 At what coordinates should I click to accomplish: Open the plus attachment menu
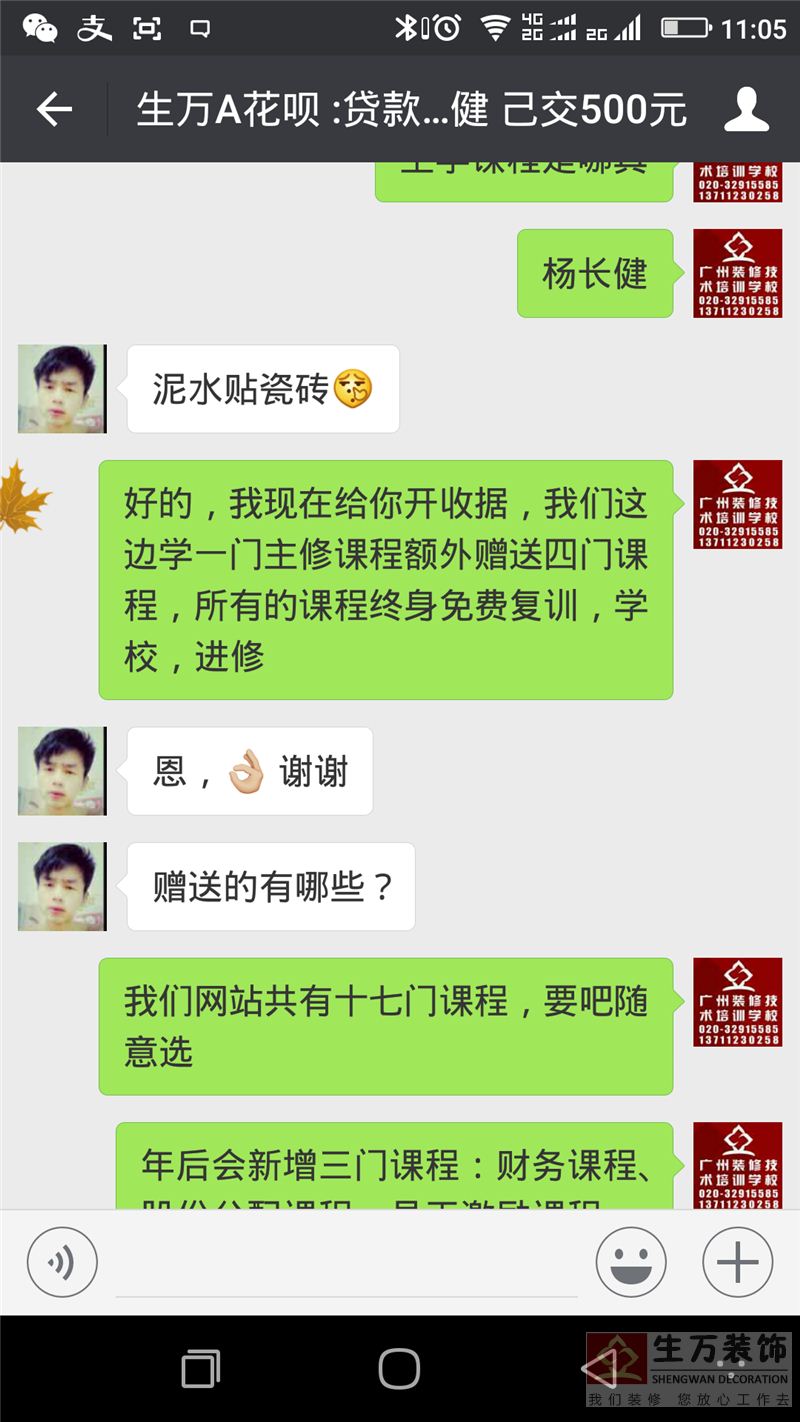click(x=738, y=1262)
